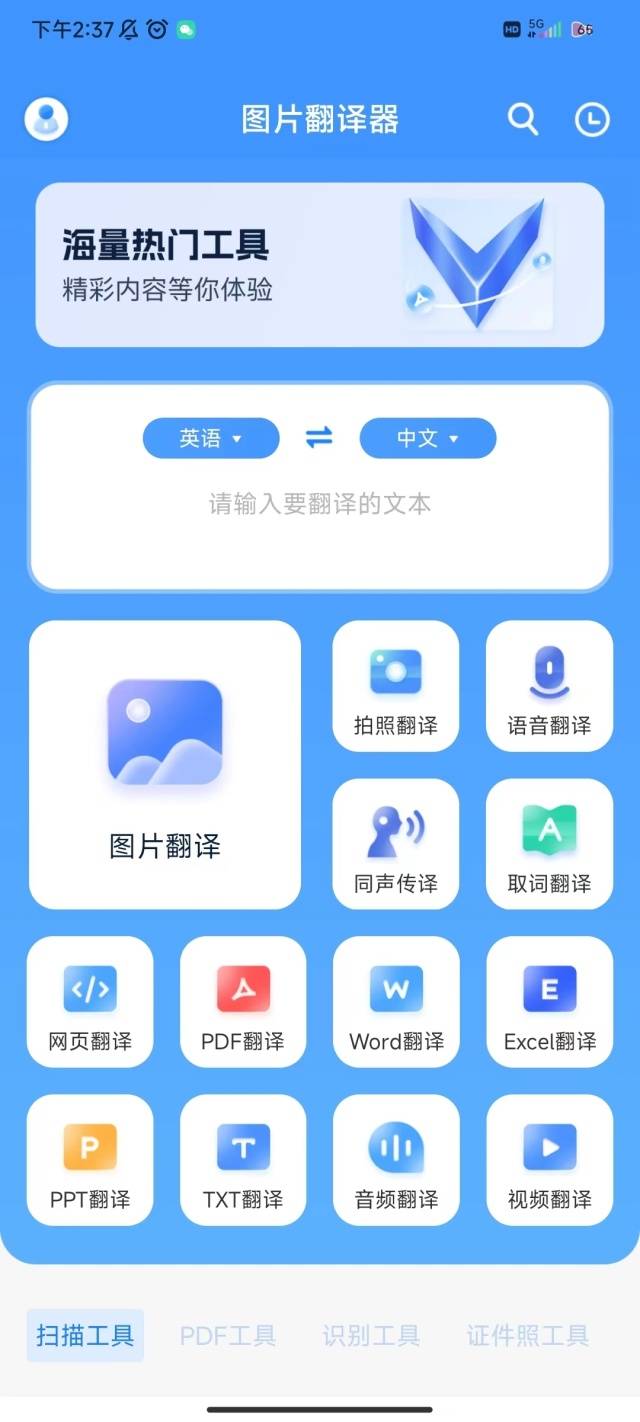Image resolution: width=640 pixels, height=1422 pixels.
Task: Expand the 英语 source language dropdown
Action: coord(211,438)
